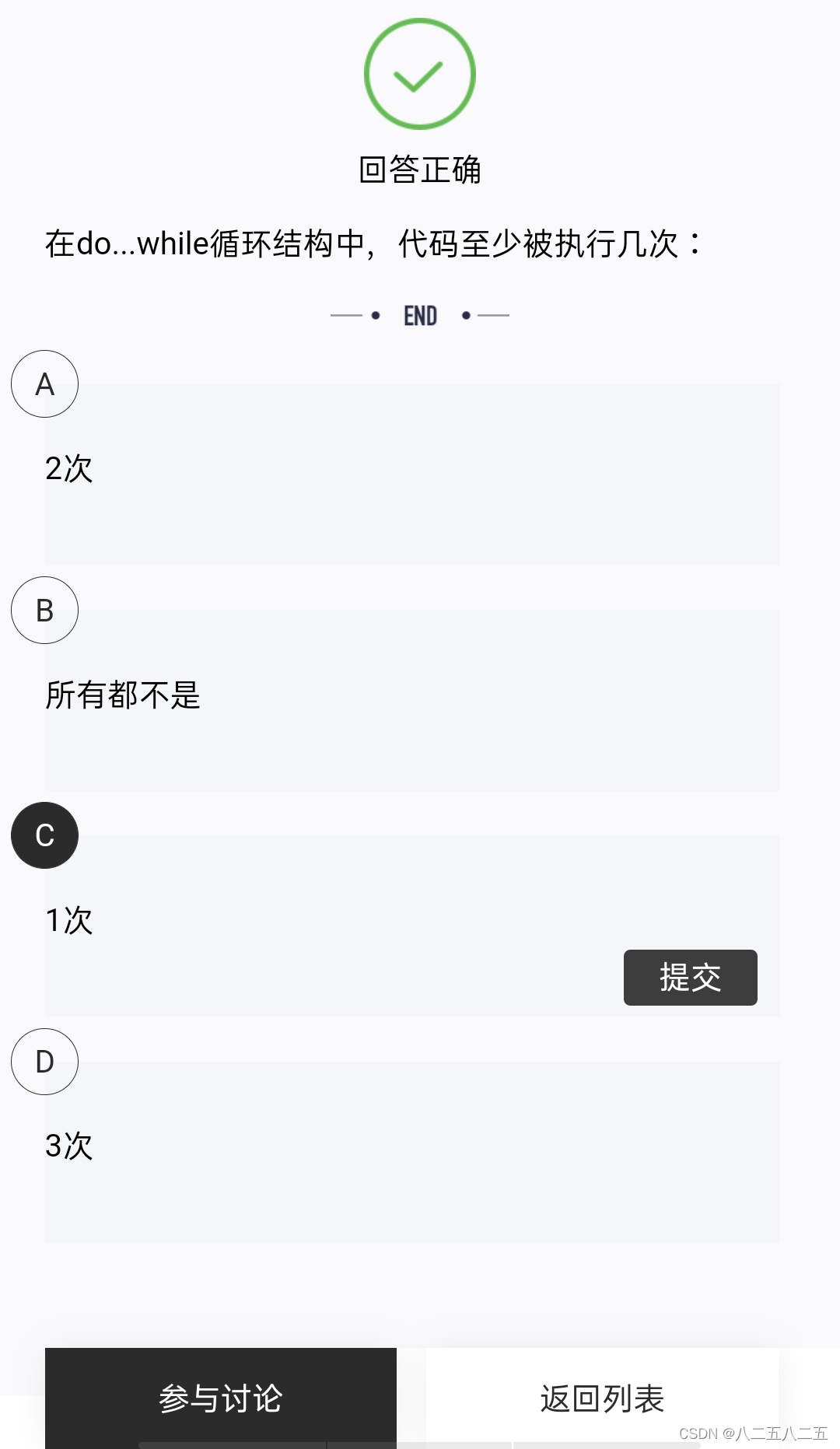The image size is (840, 1449).
Task: Tap the dark bar below 参与讨论
Action: [x=220, y=1443]
